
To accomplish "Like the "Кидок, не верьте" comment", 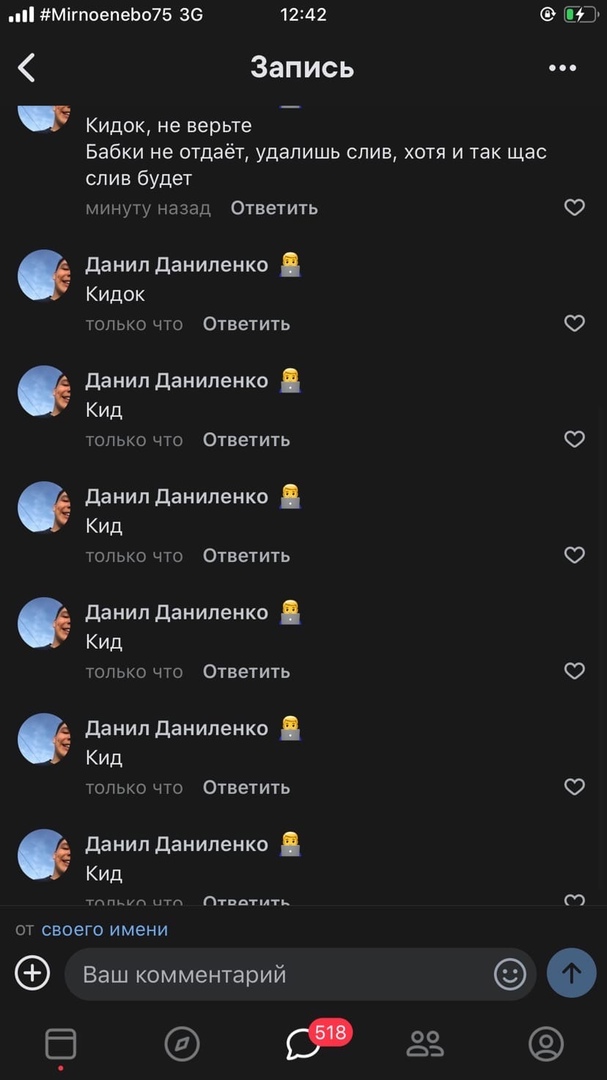I will coord(574,208).
